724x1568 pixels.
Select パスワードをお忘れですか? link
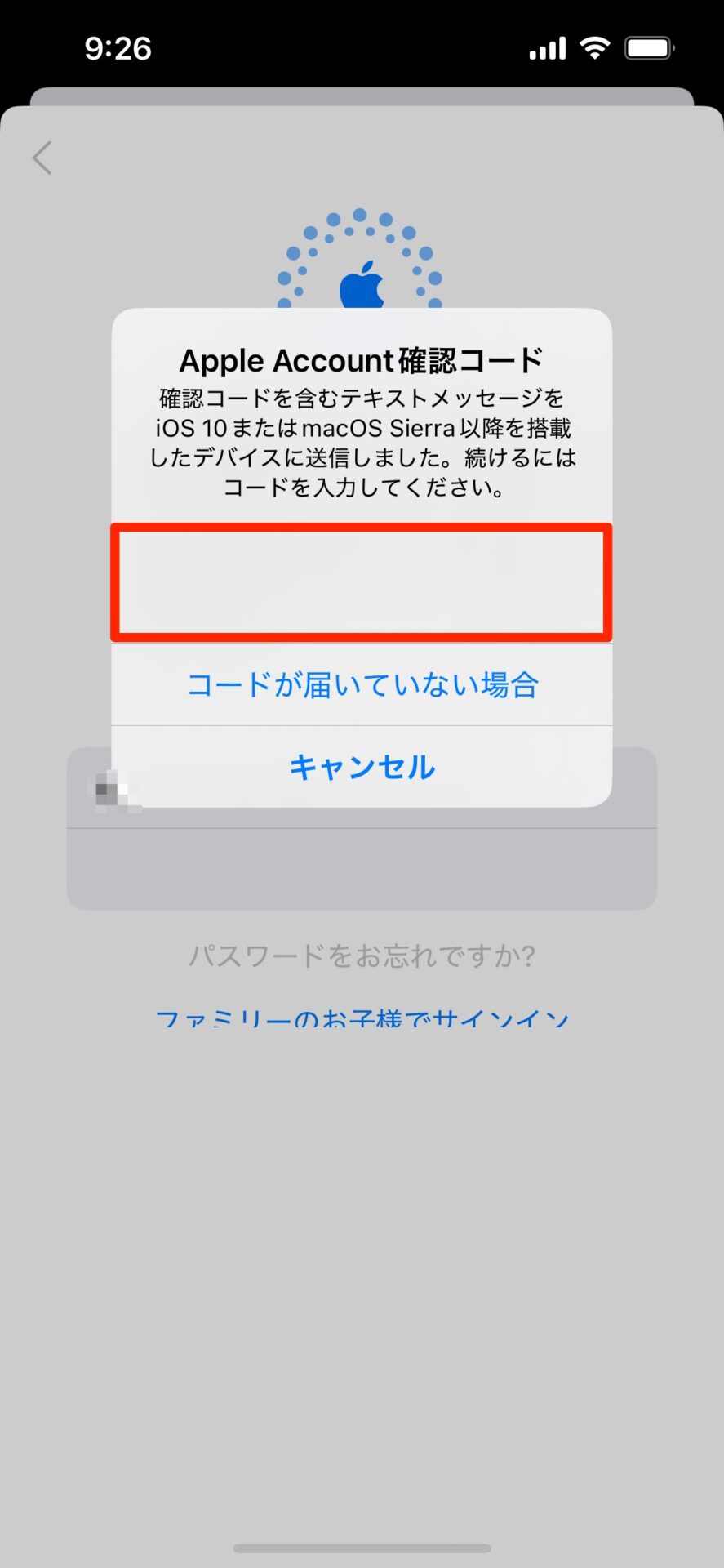(362, 955)
